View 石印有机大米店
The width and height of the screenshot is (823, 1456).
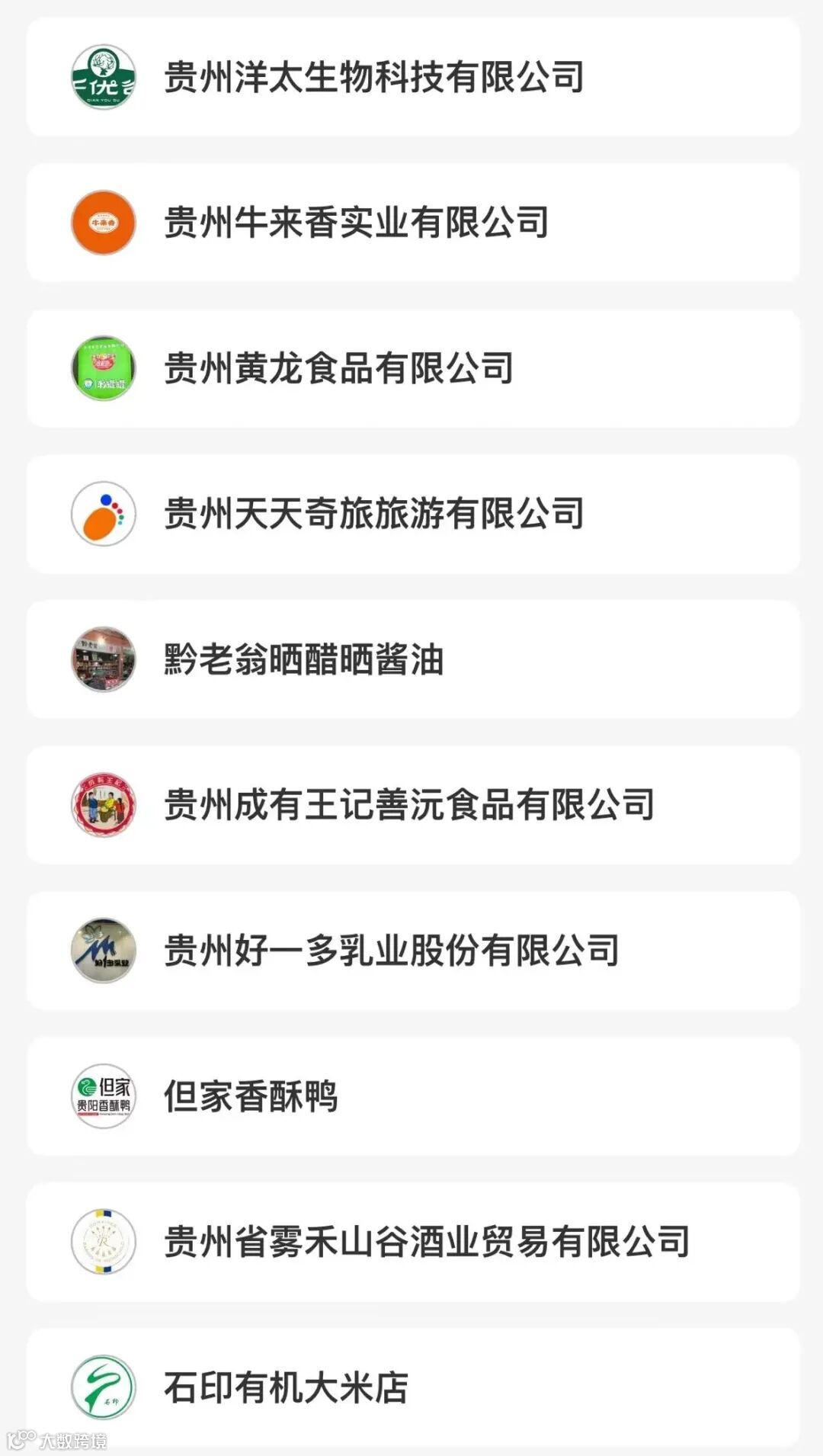coord(286,1387)
